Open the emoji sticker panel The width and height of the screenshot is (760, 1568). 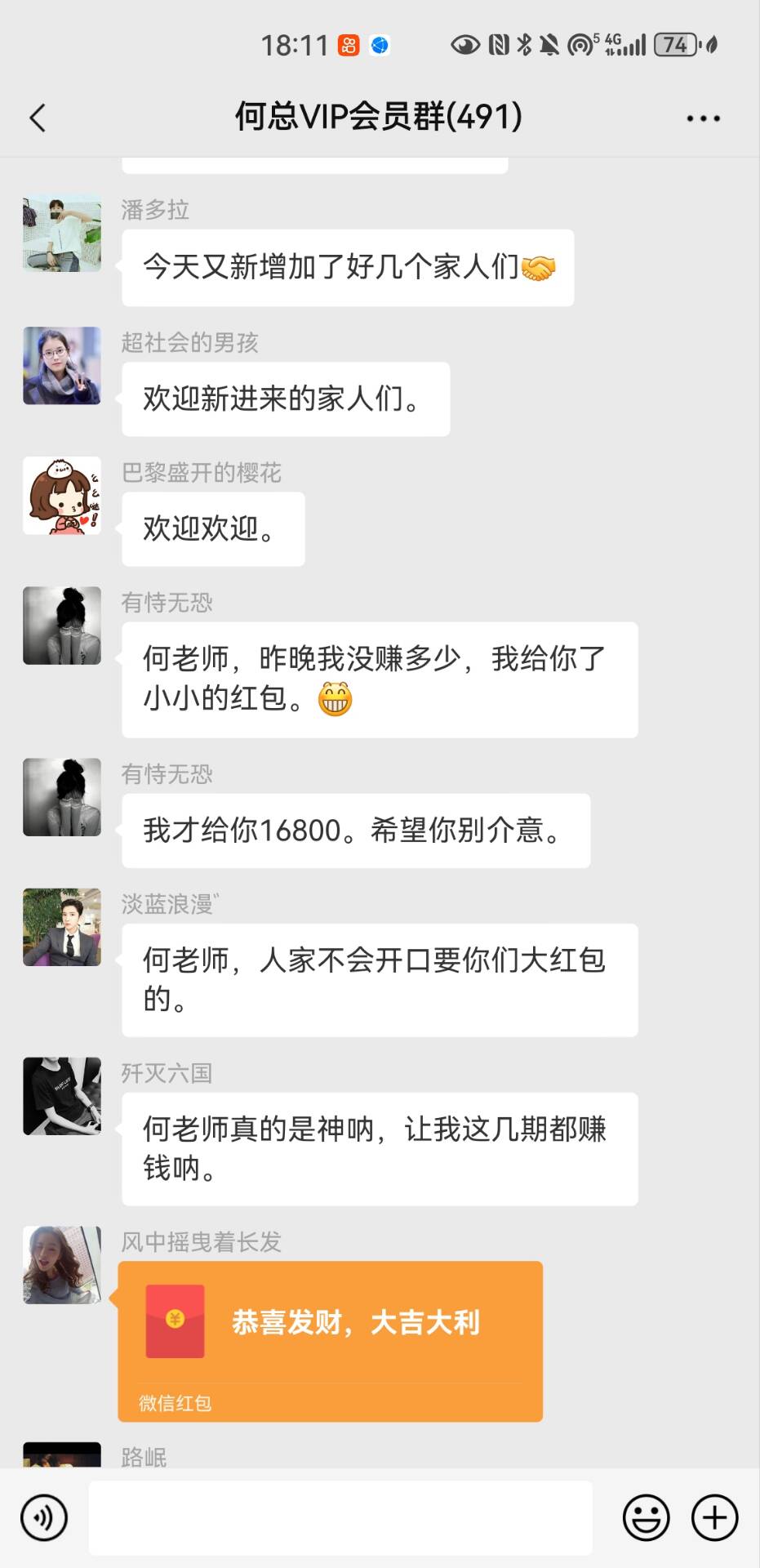[x=646, y=1517]
